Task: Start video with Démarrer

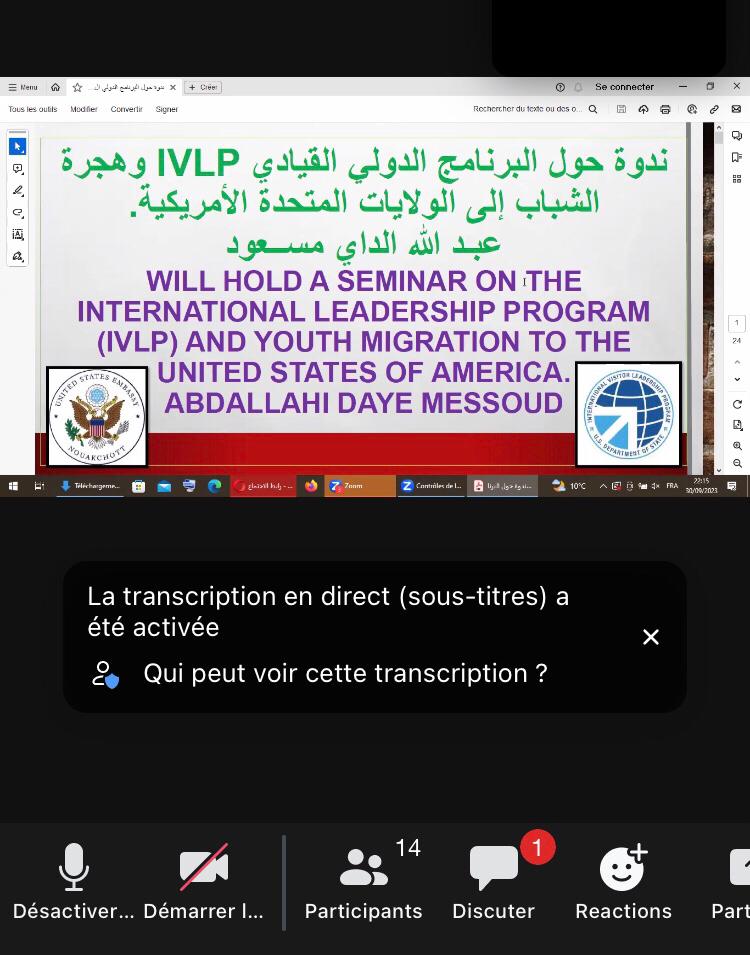Action: point(204,881)
